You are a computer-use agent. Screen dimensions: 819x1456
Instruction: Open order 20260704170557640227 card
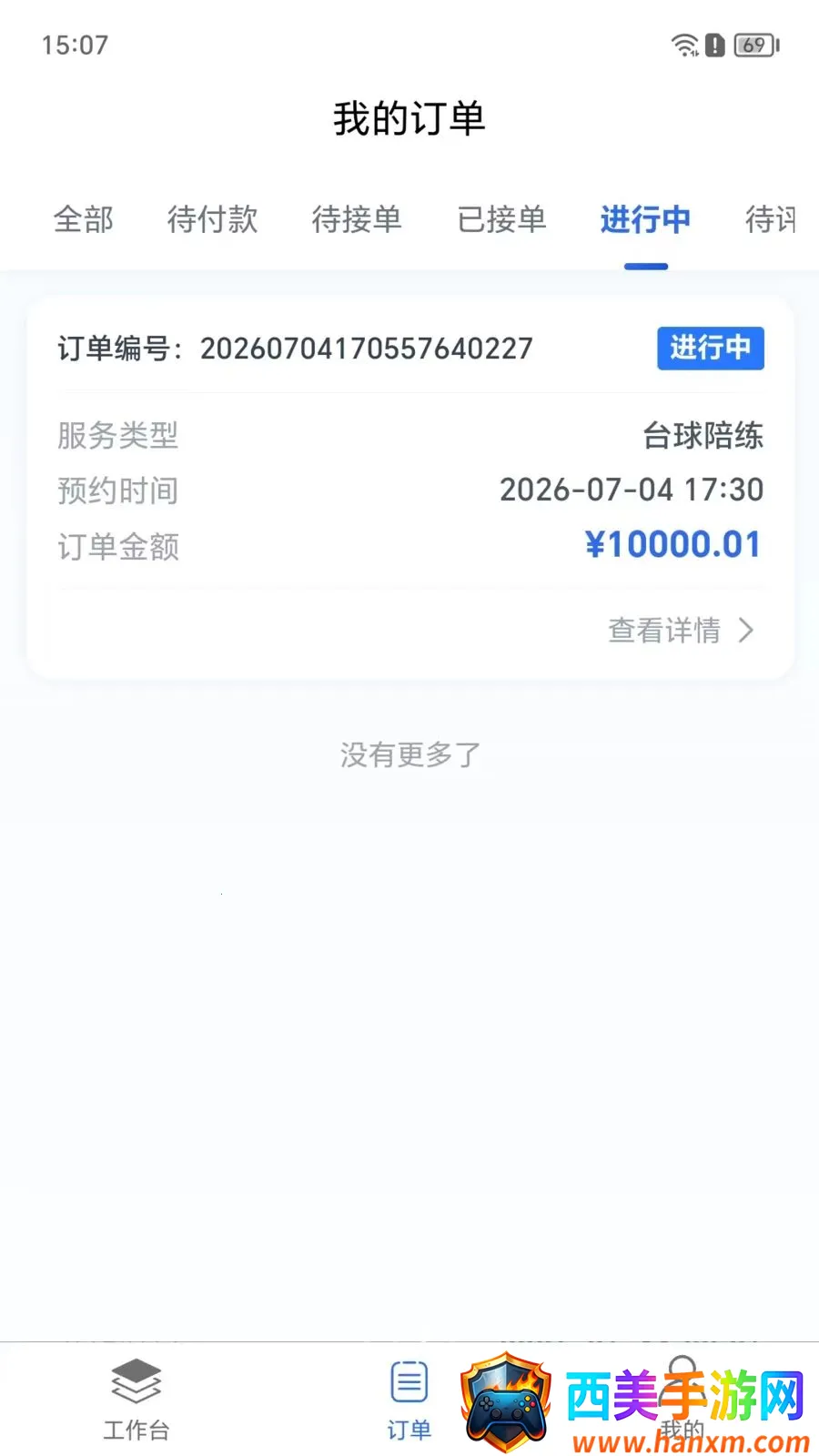click(x=410, y=487)
